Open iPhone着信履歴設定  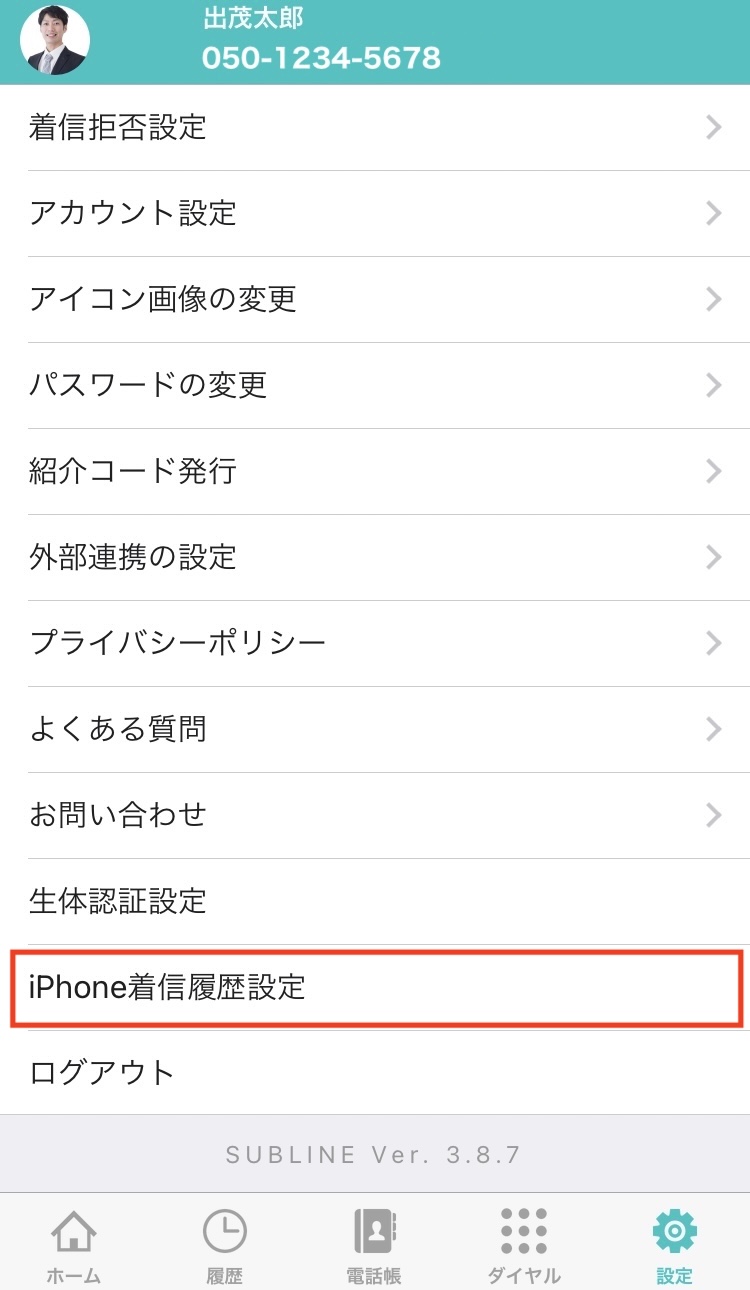coord(375,988)
